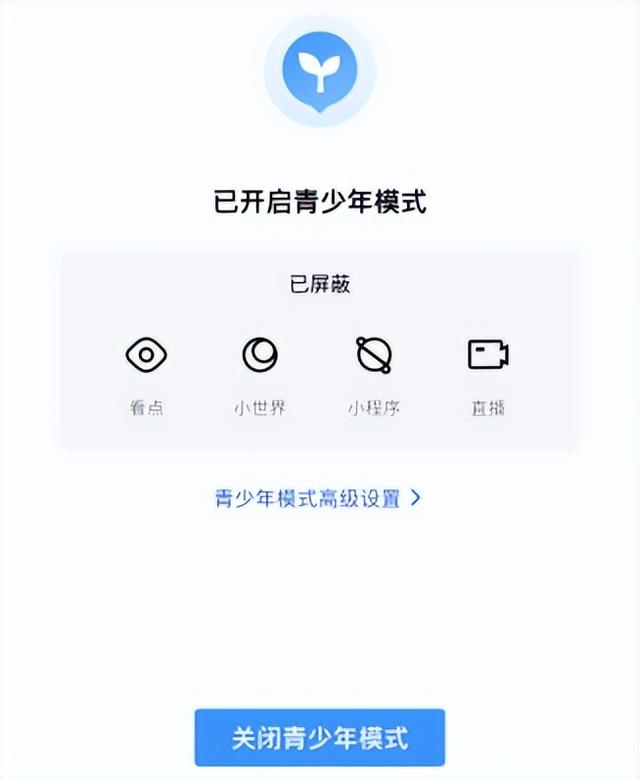This screenshot has width=640, height=779.
Task: Tap the 关闭青少年模式 button
Action: [x=319, y=739]
